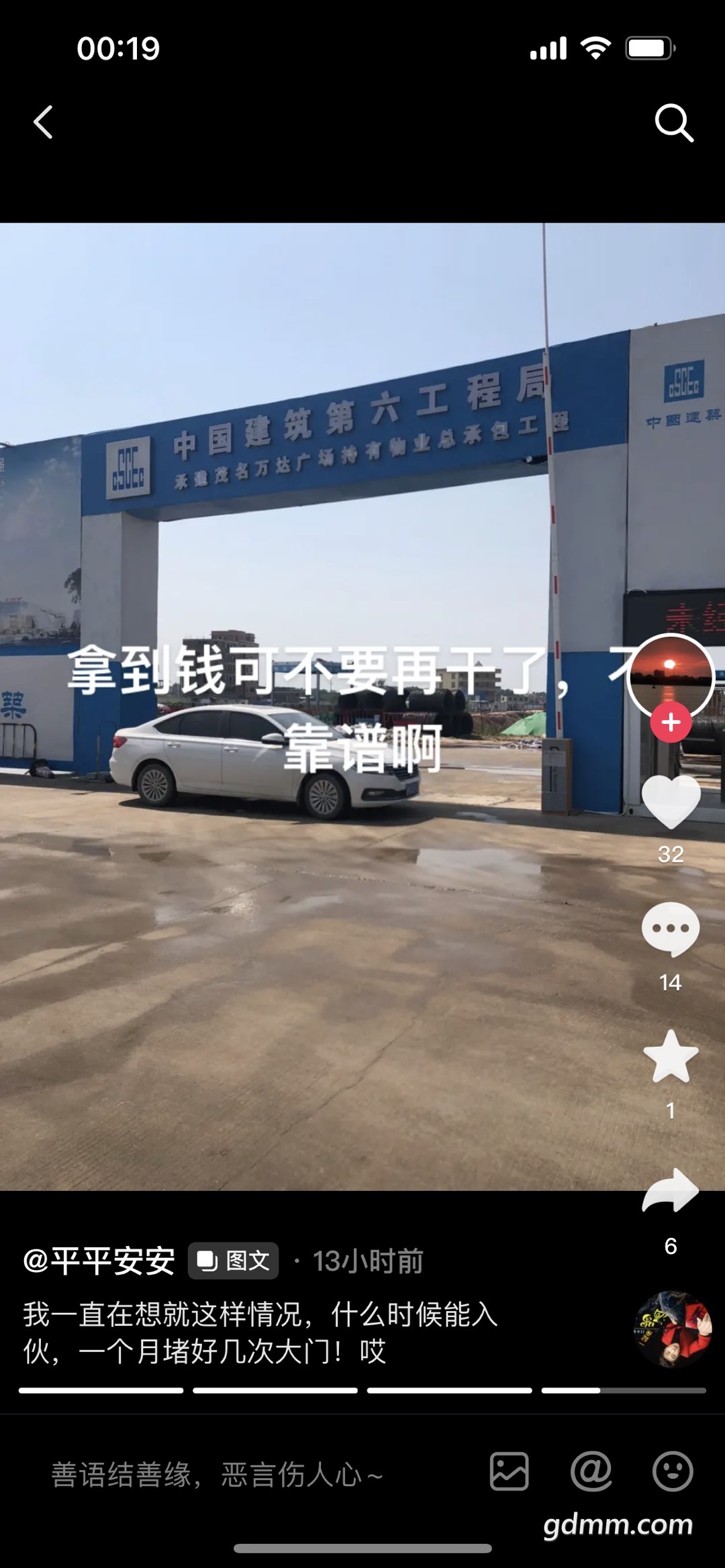Open the profile of @平平安安
Screen dimensions: 725x1568
(99, 1261)
